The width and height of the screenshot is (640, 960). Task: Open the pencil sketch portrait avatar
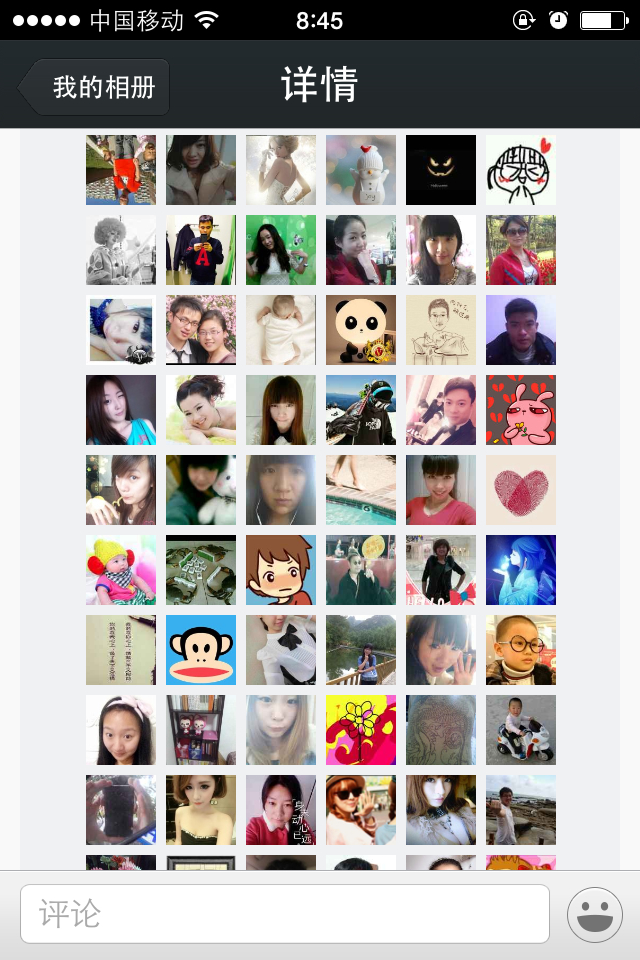point(441,330)
